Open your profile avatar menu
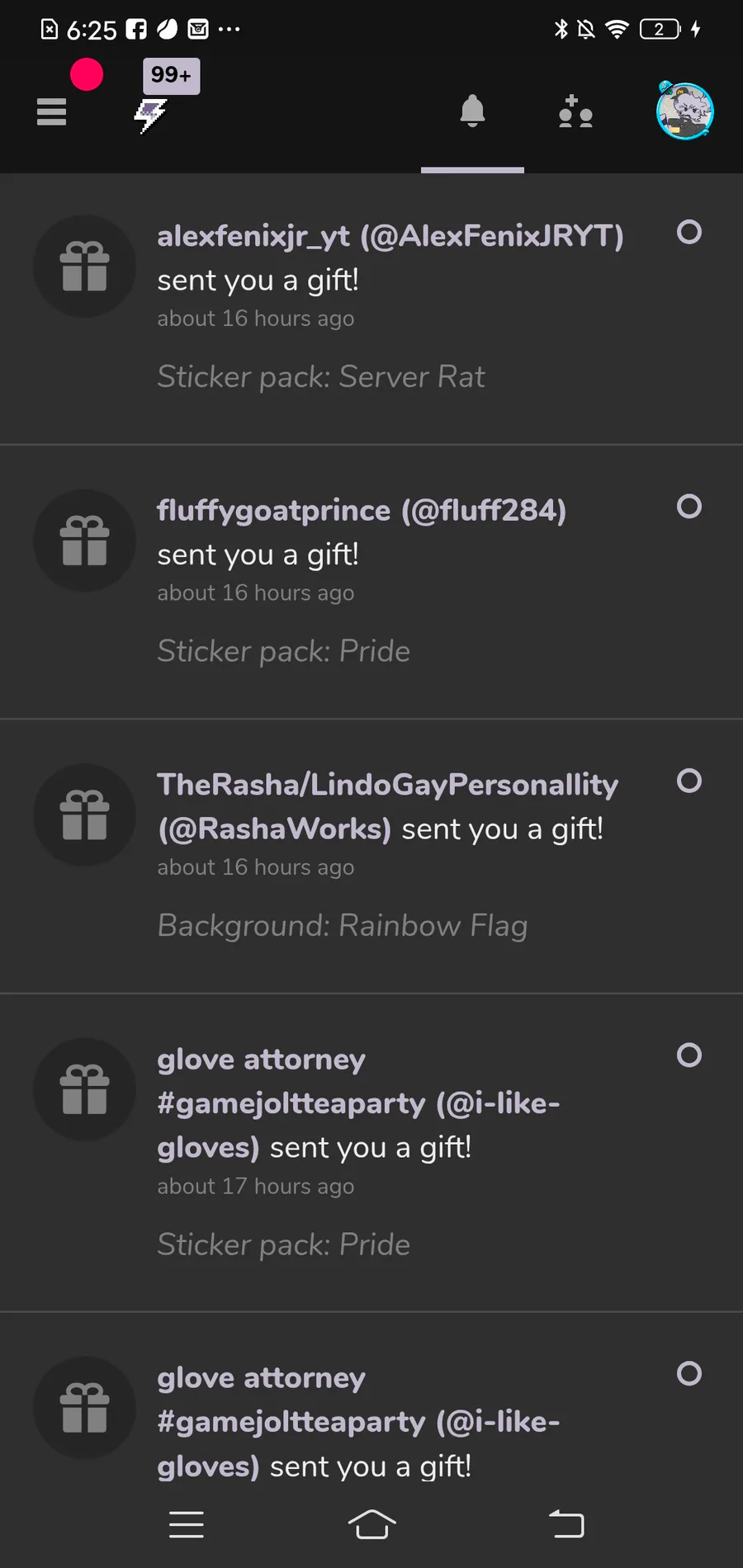 [x=684, y=111]
